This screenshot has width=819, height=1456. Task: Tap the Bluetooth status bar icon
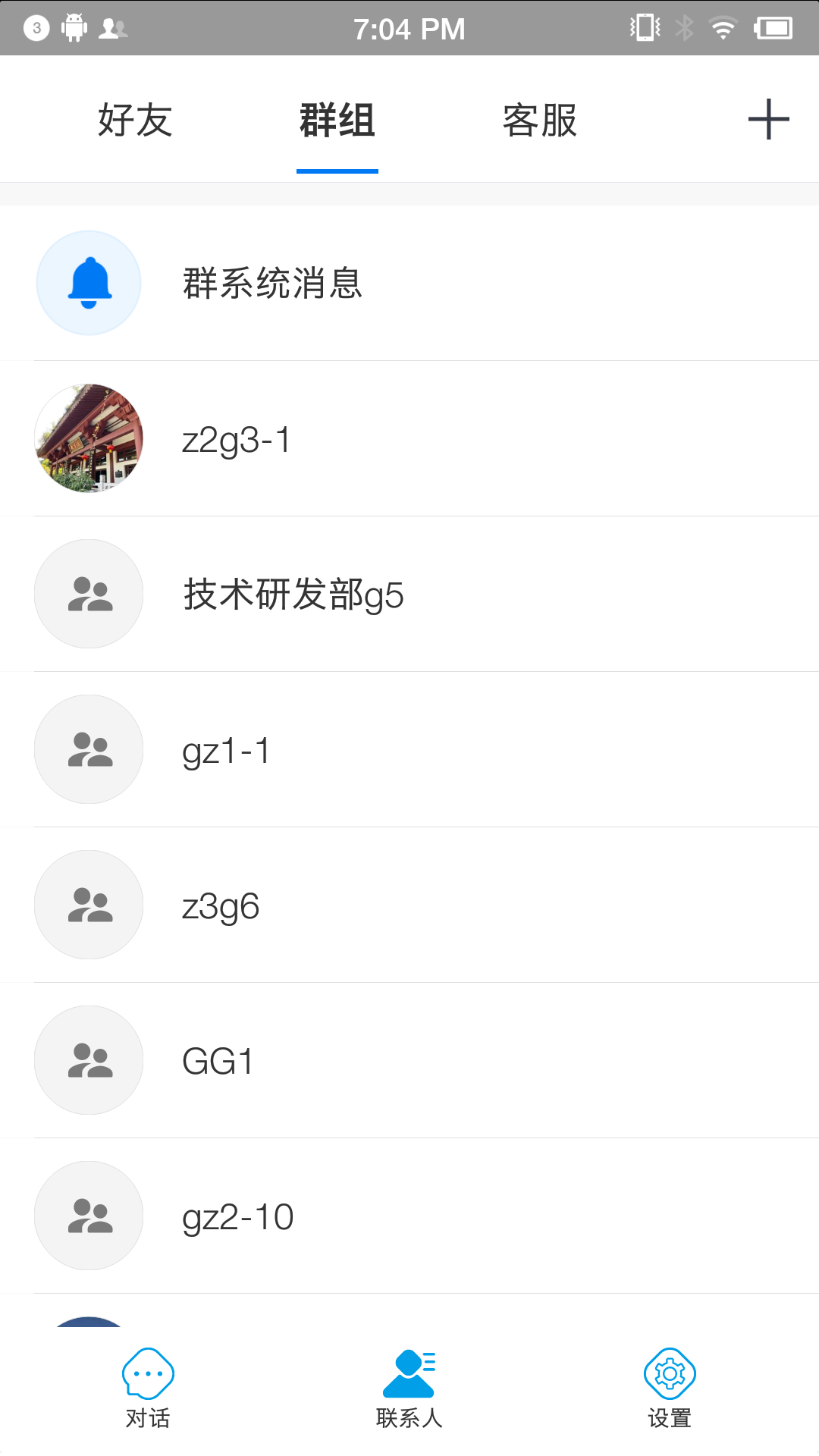[683, 27]
